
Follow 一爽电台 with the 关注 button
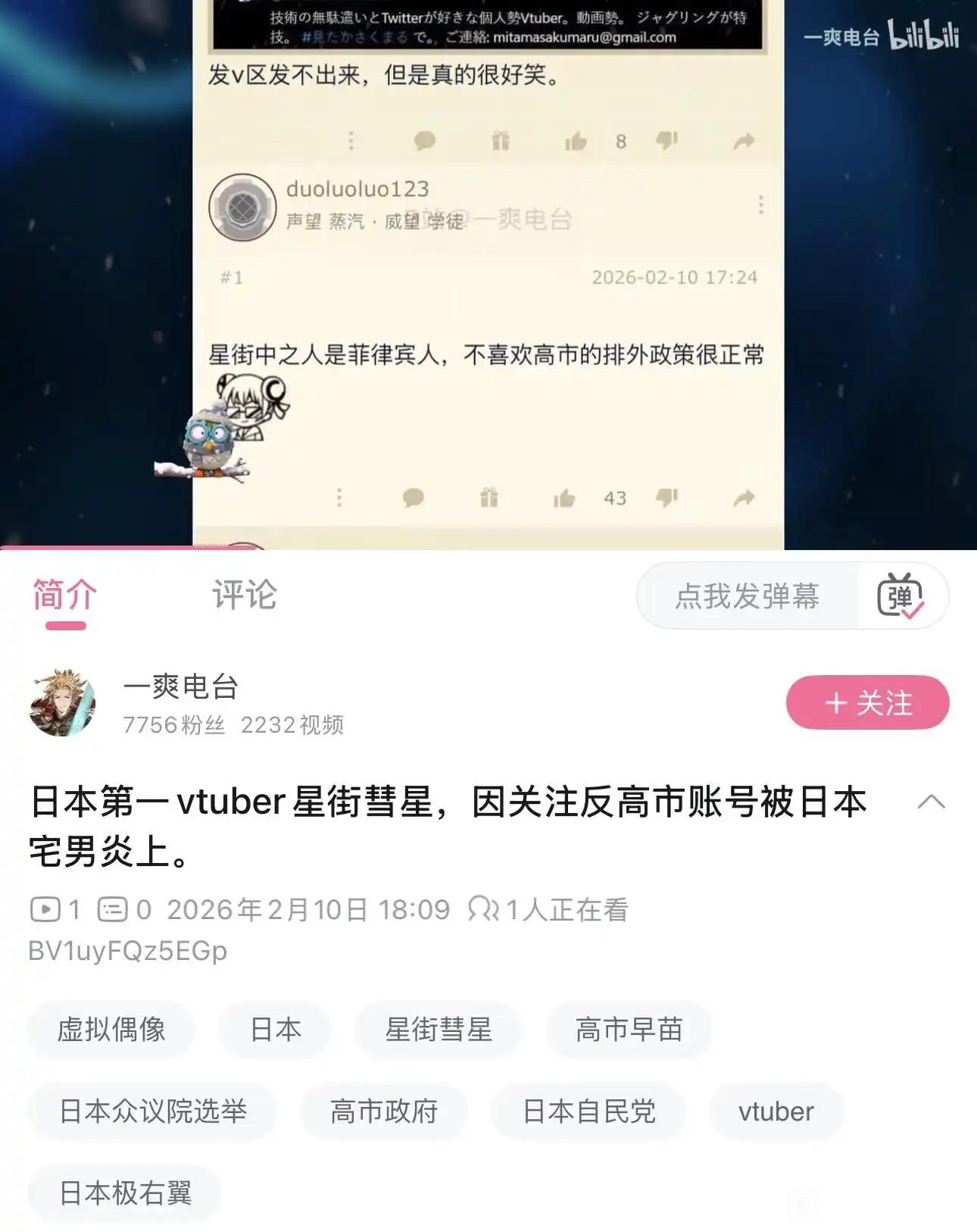[x=868, y=702]
